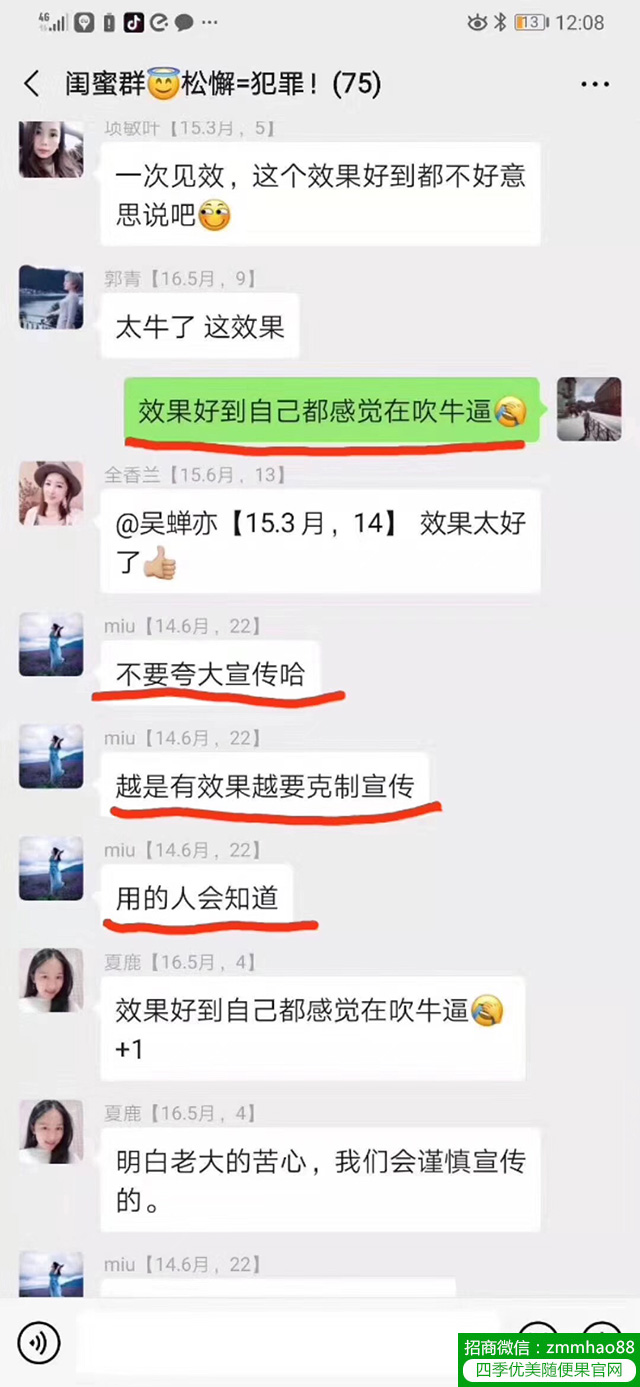Viewport: 640px width, 1387px height.
Task: Go back from the 闺蜜群 chat
Action: (x=32, y=84)
